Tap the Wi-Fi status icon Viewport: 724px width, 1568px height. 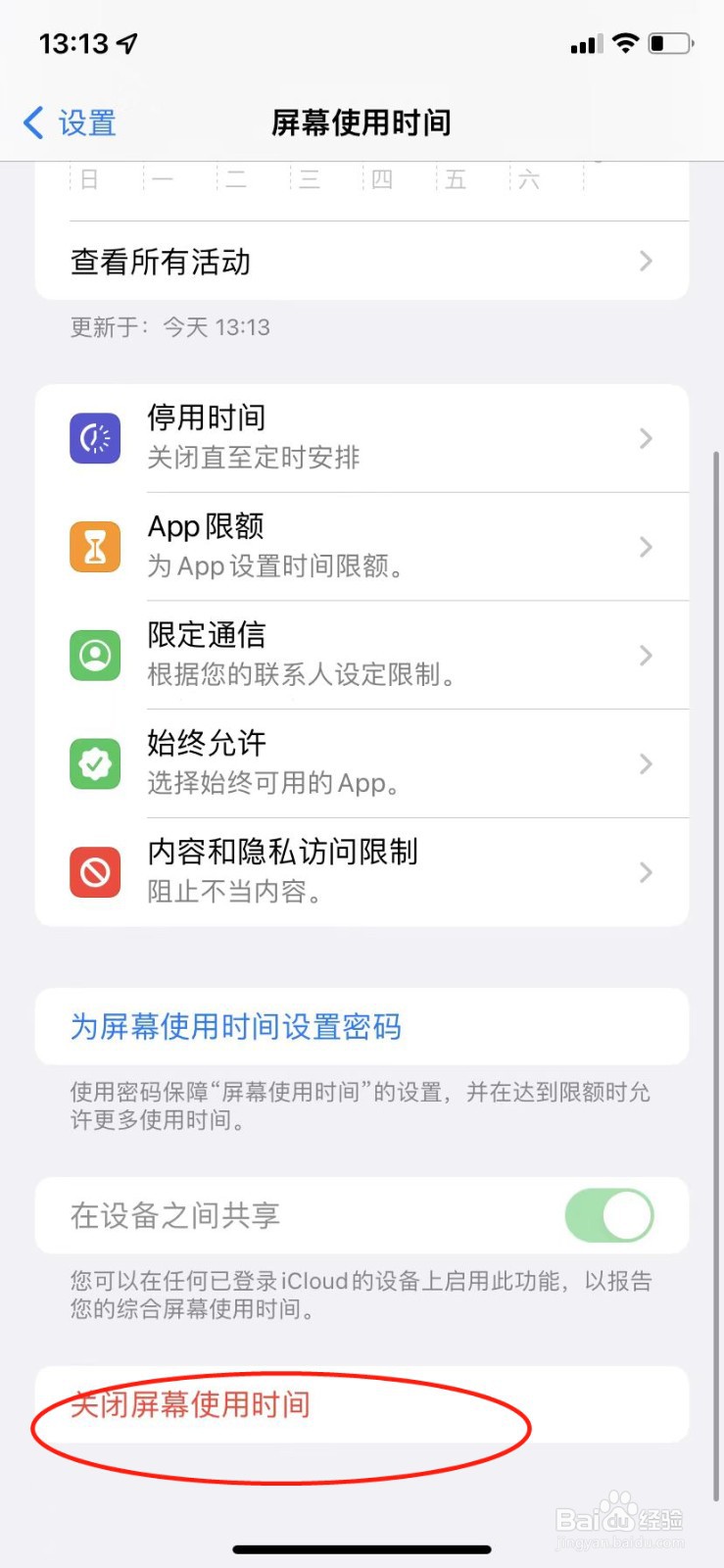click(x=625, y=42)
